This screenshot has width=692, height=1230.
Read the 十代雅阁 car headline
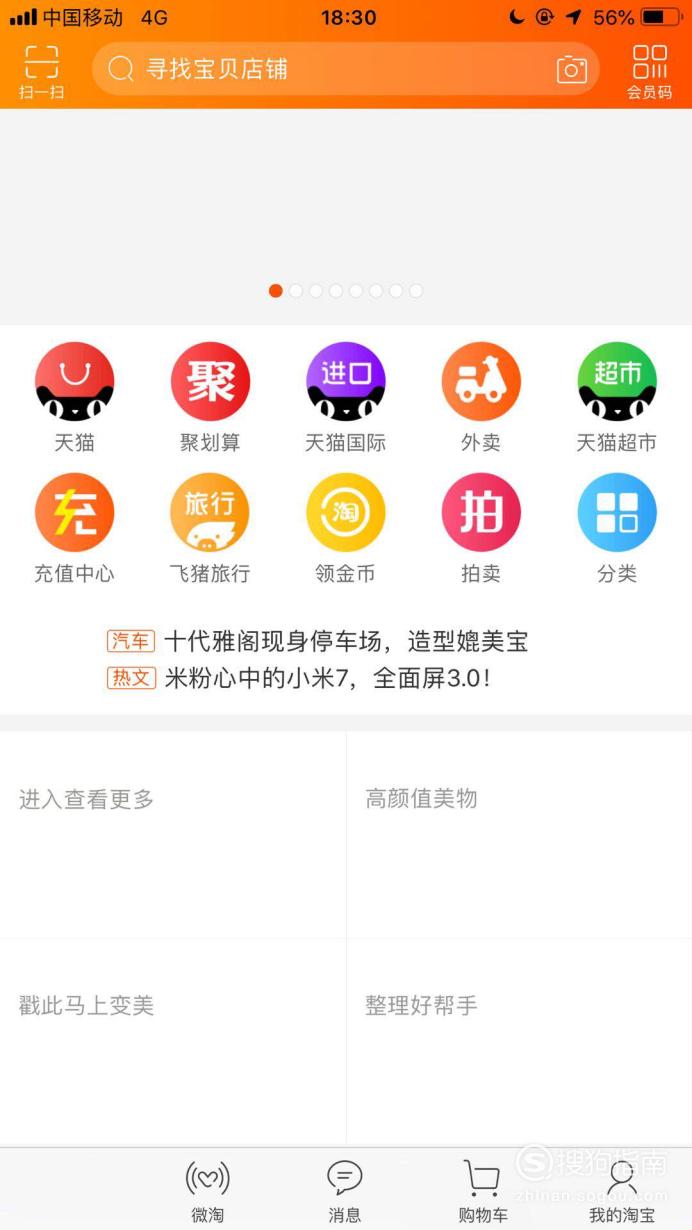346,641
